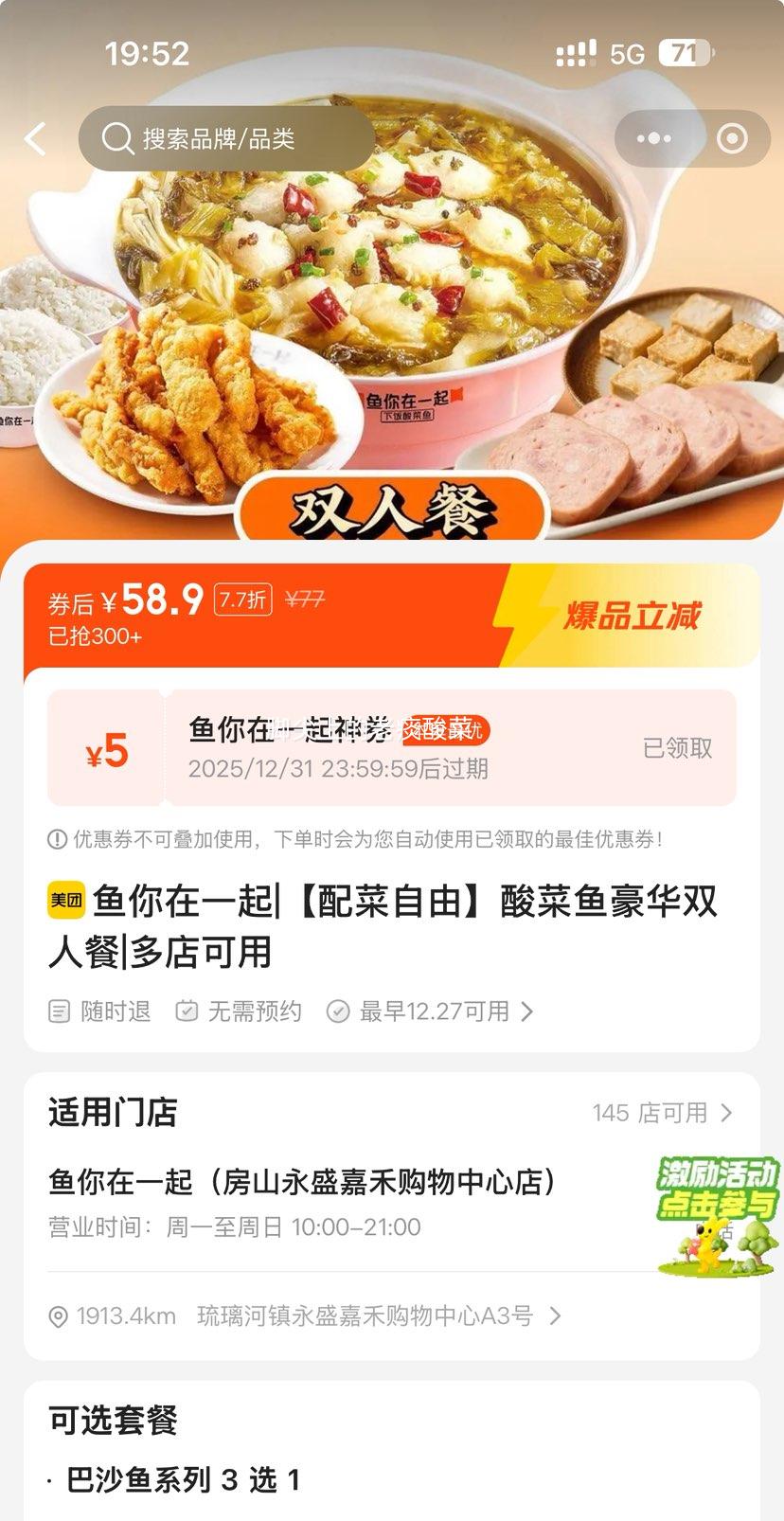Open the more options ellipsis menu
Viewport: 784px width, 1521px height.
coord(657,138)
